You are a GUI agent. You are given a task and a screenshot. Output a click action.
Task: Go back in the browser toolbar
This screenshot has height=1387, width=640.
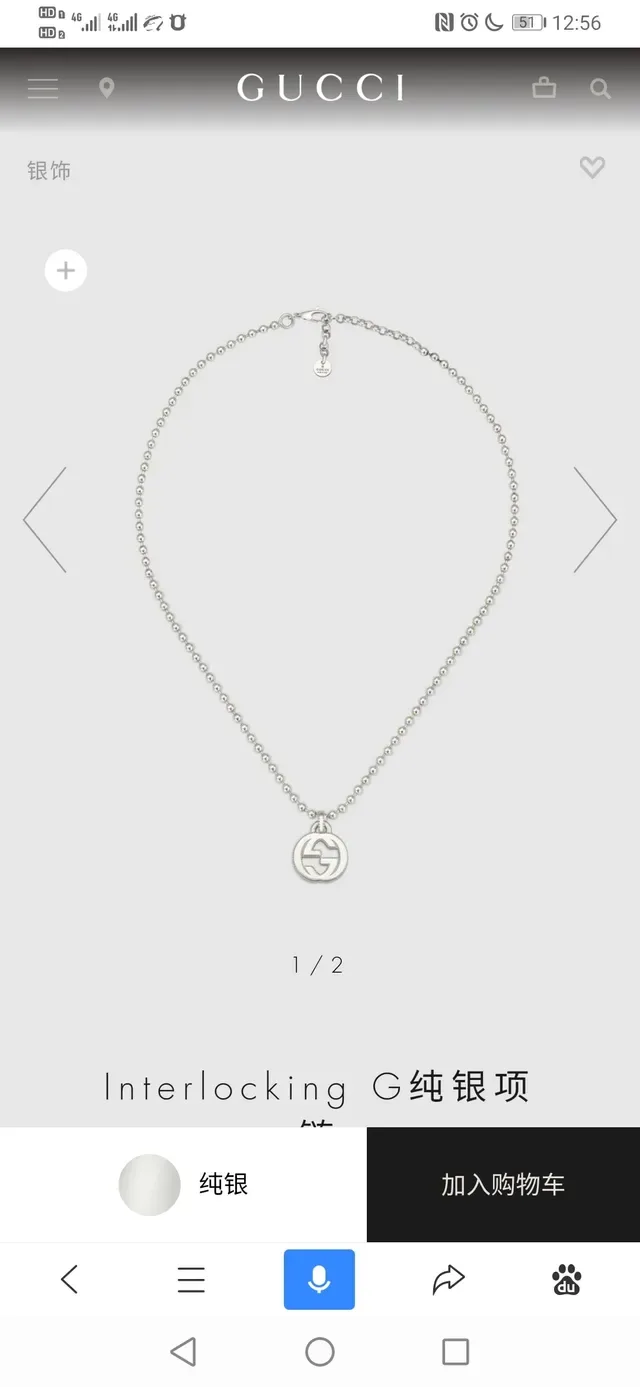tap(69, 1279)
